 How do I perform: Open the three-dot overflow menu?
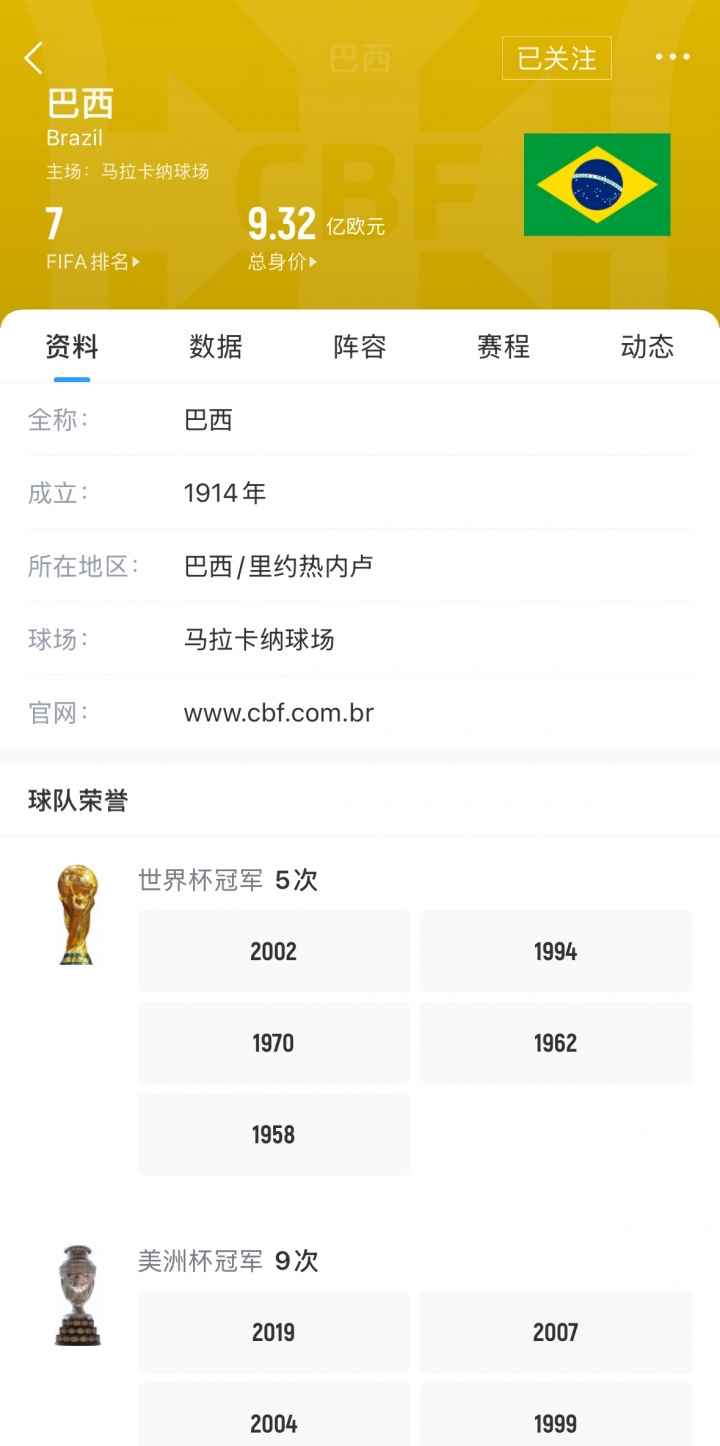[672, 57]
